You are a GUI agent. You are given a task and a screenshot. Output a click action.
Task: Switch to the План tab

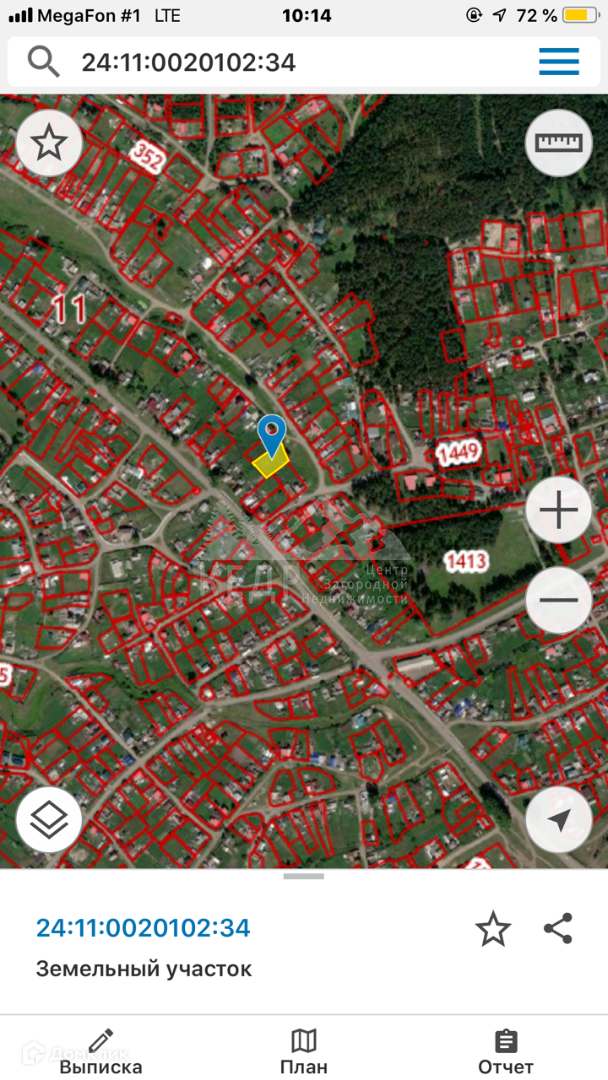304,1052
